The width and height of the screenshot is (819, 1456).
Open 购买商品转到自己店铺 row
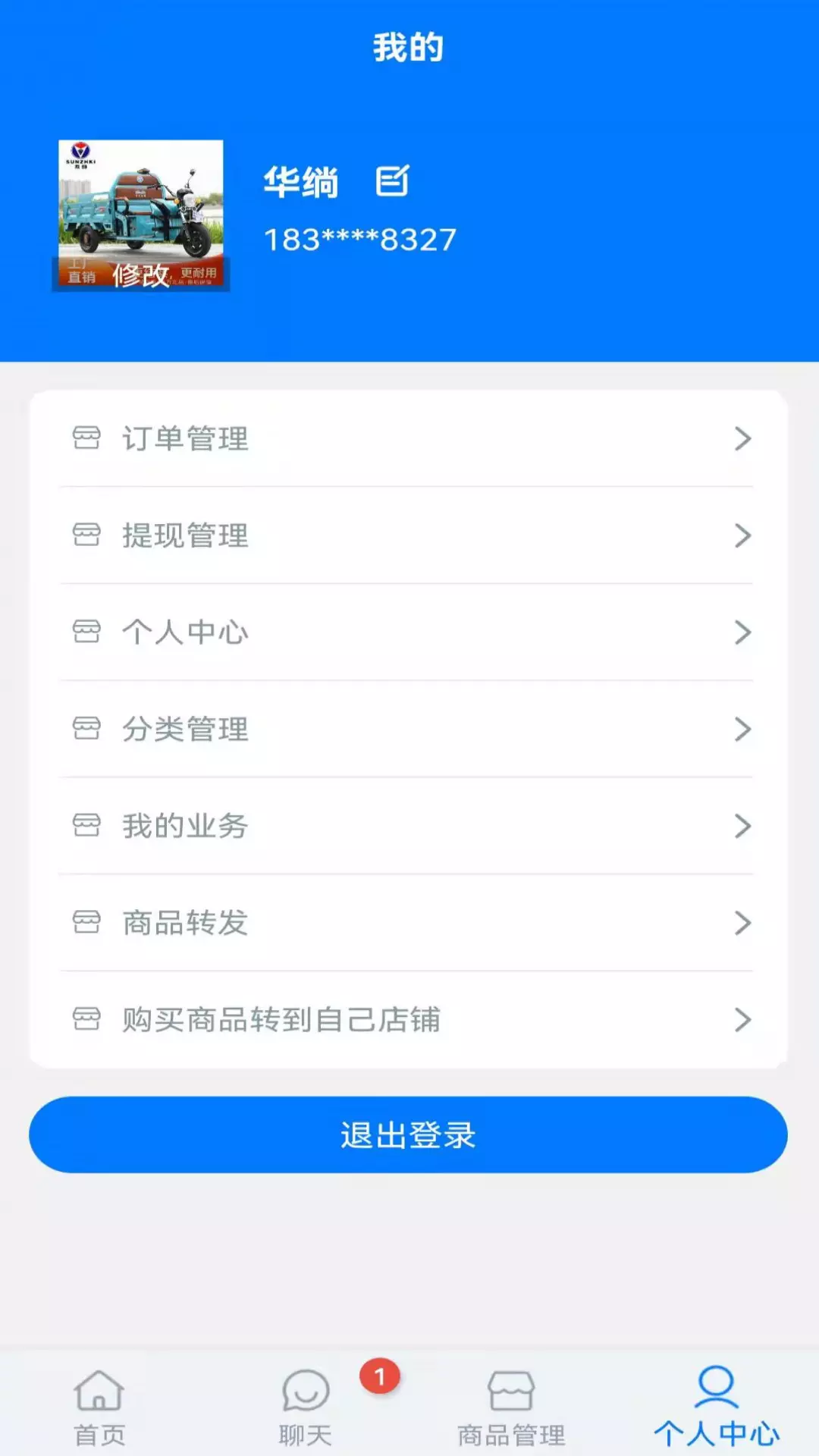408,1019
